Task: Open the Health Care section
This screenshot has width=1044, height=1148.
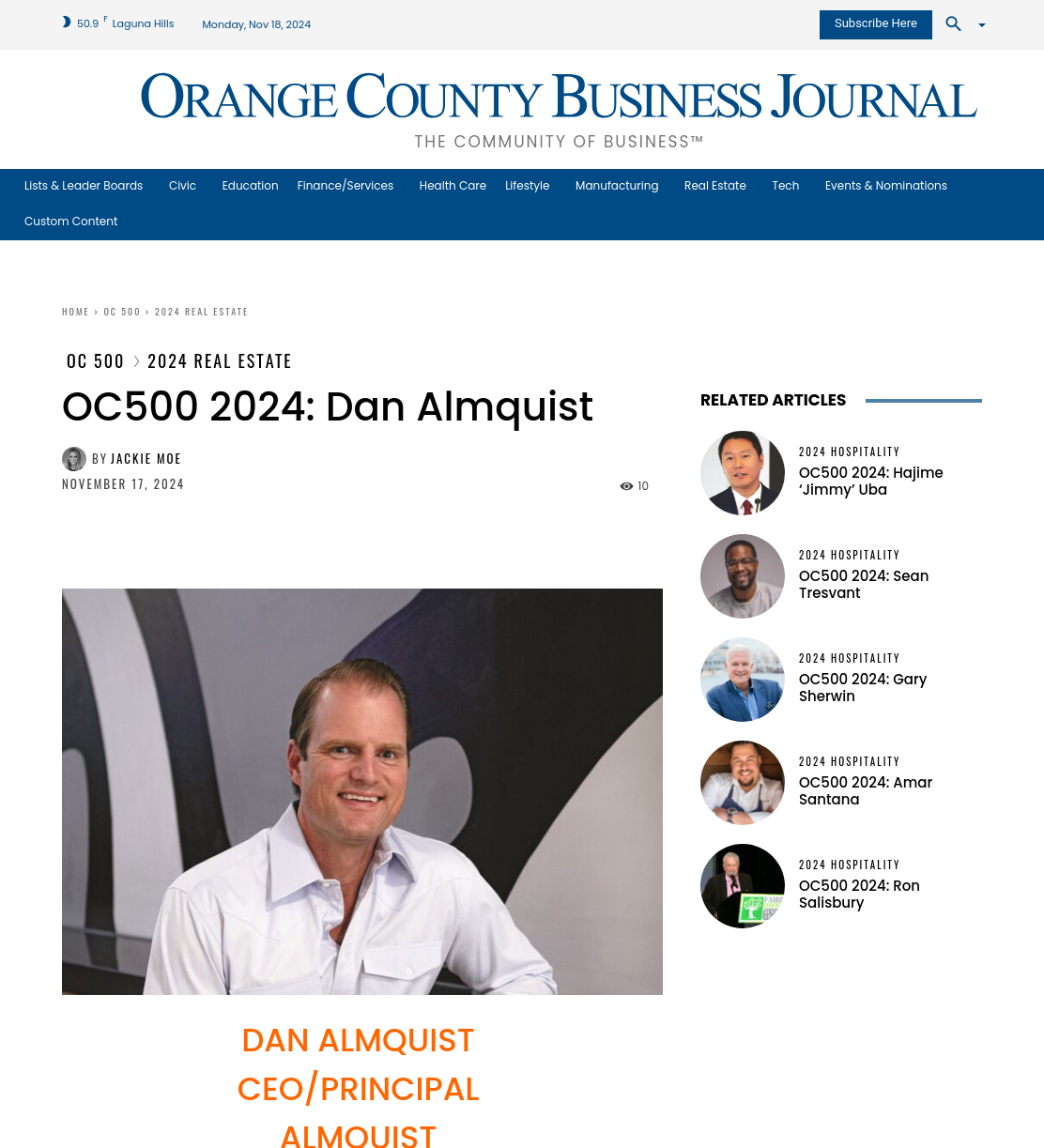Action: click(453, 186)
